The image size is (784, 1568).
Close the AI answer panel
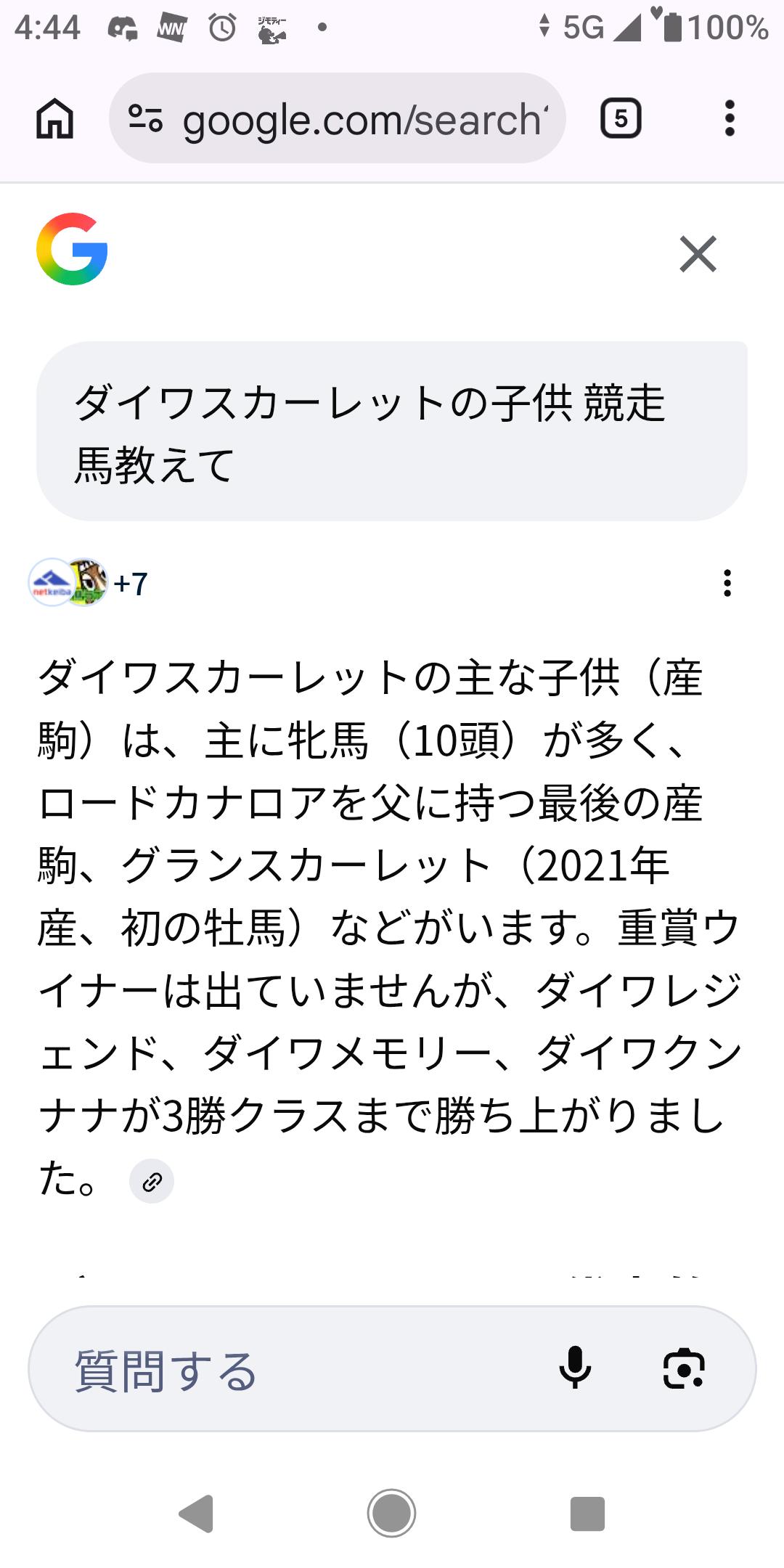click(x=698, y=254)
